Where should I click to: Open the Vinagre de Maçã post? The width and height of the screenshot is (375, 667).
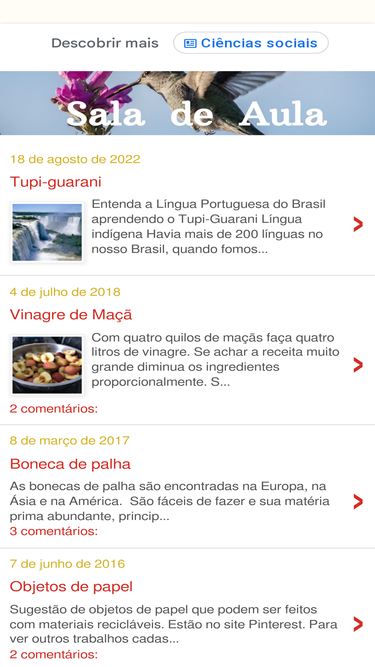pos(71,315)
